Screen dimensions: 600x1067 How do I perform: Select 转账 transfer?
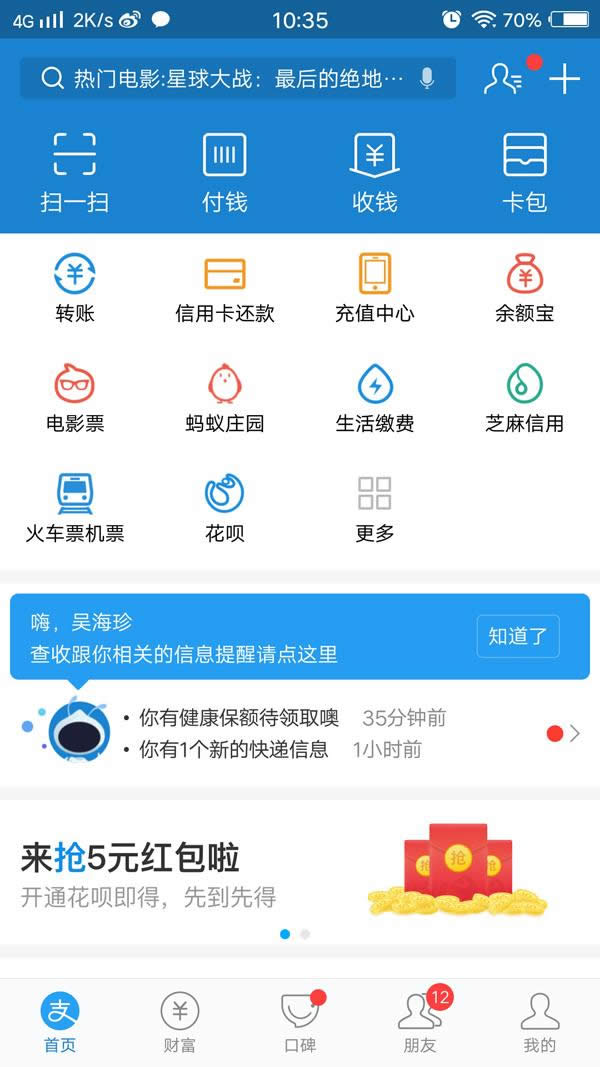(x=75, y=286)
